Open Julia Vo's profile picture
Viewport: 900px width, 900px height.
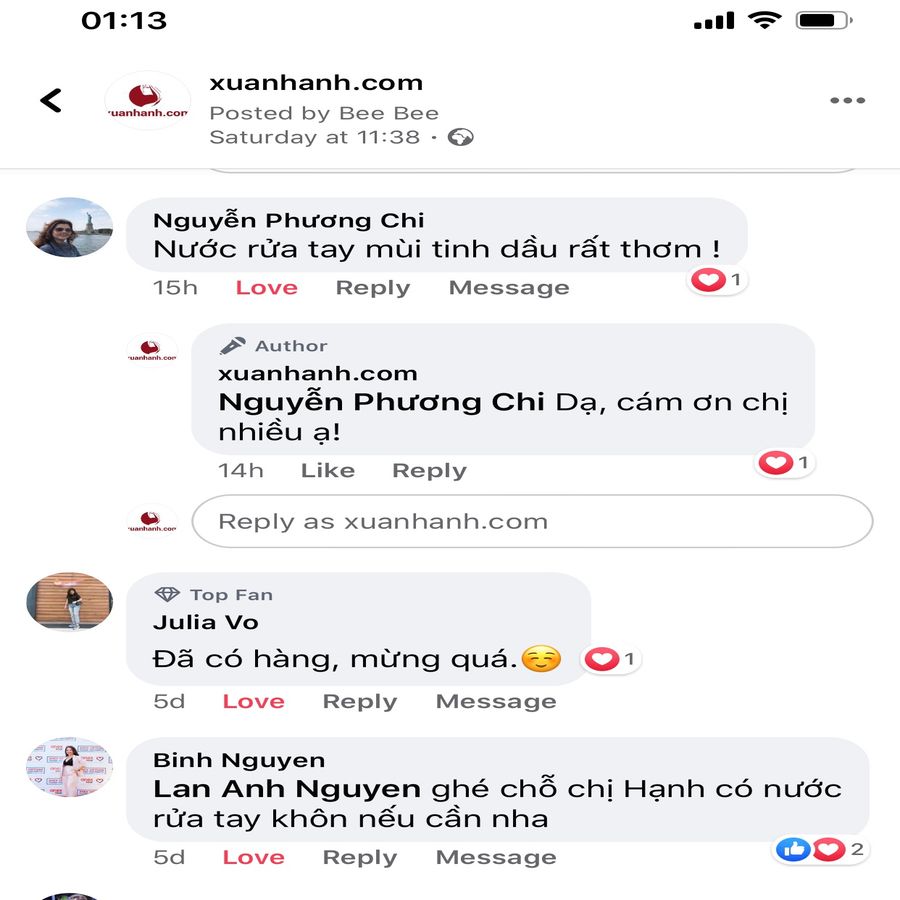(69, 601)
